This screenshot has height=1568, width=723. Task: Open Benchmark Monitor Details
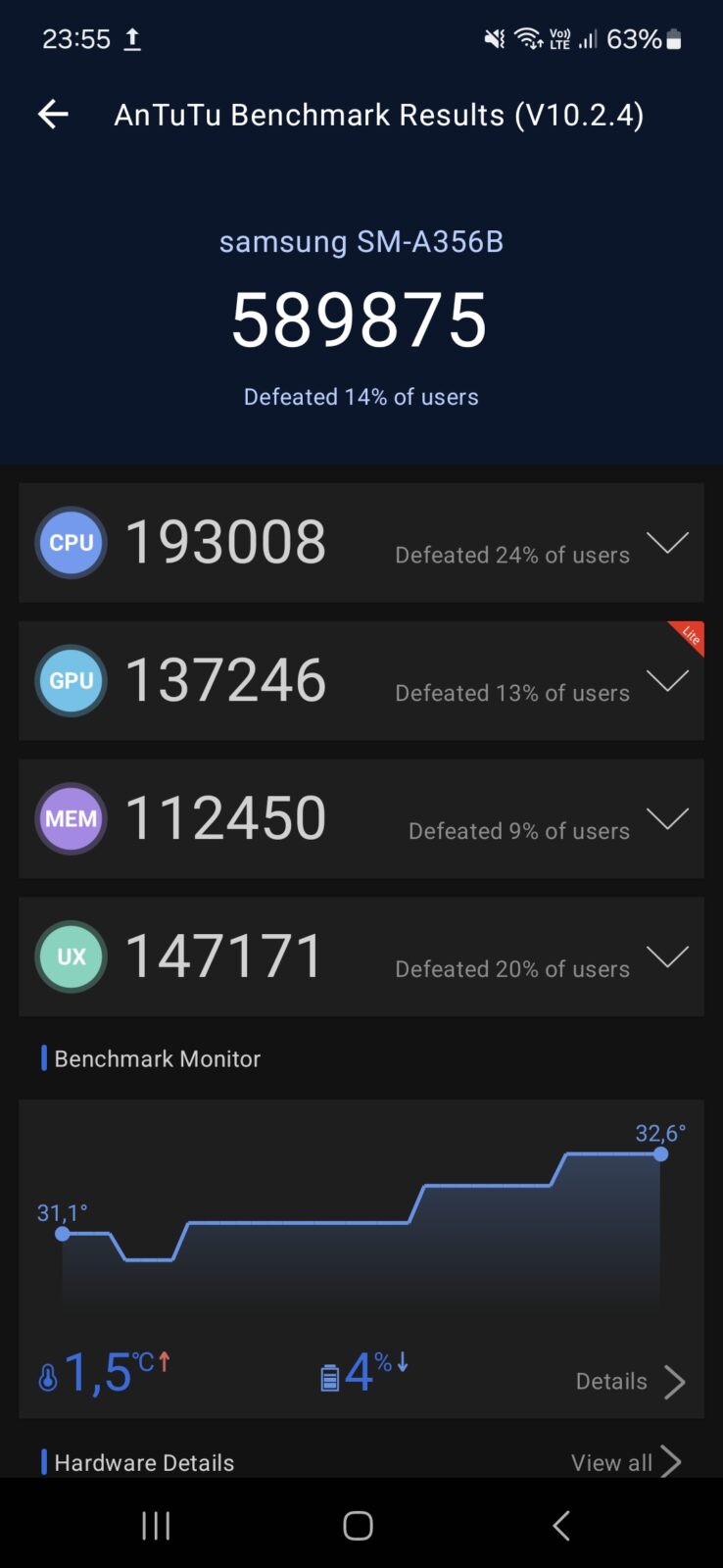point(629,1382)
